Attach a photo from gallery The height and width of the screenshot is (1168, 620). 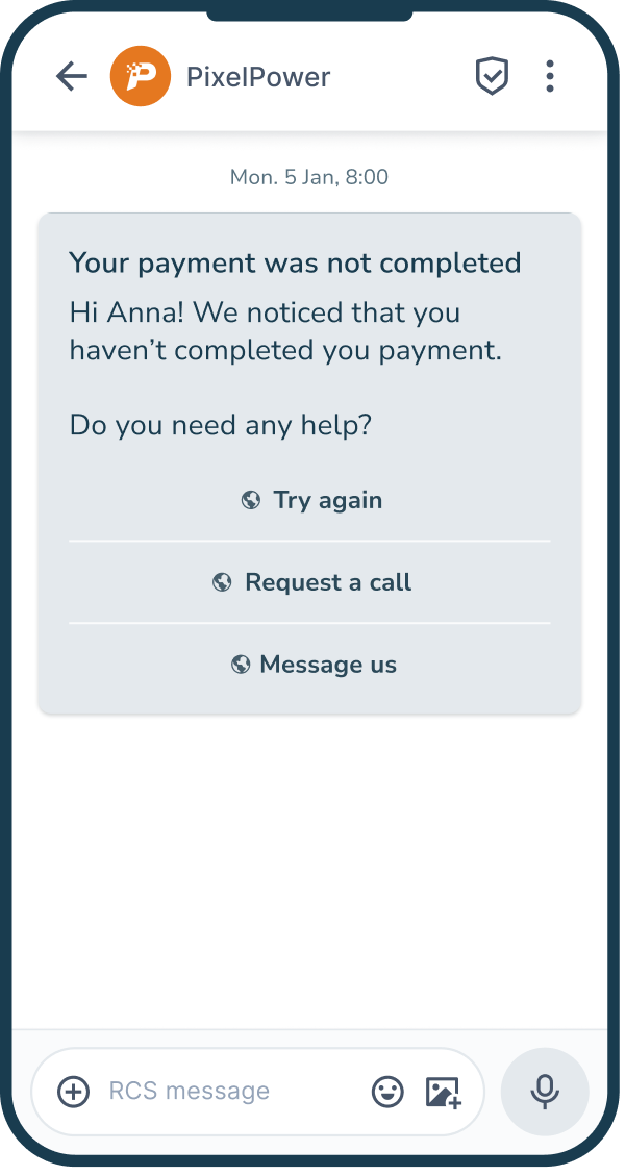click(x=442, y=1091)
